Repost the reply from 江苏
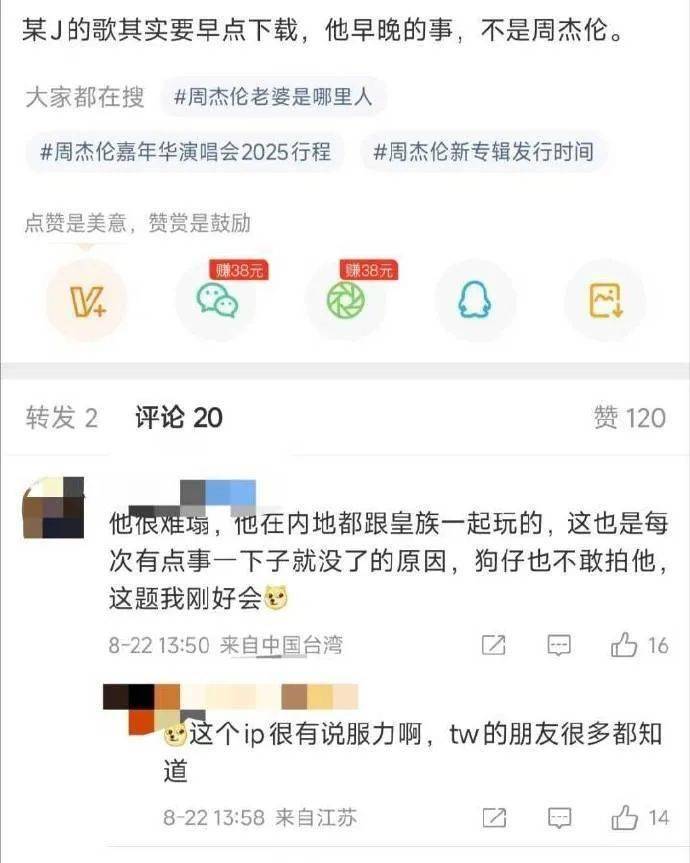This screenshot has height=863, width=690. click(493, 818)
